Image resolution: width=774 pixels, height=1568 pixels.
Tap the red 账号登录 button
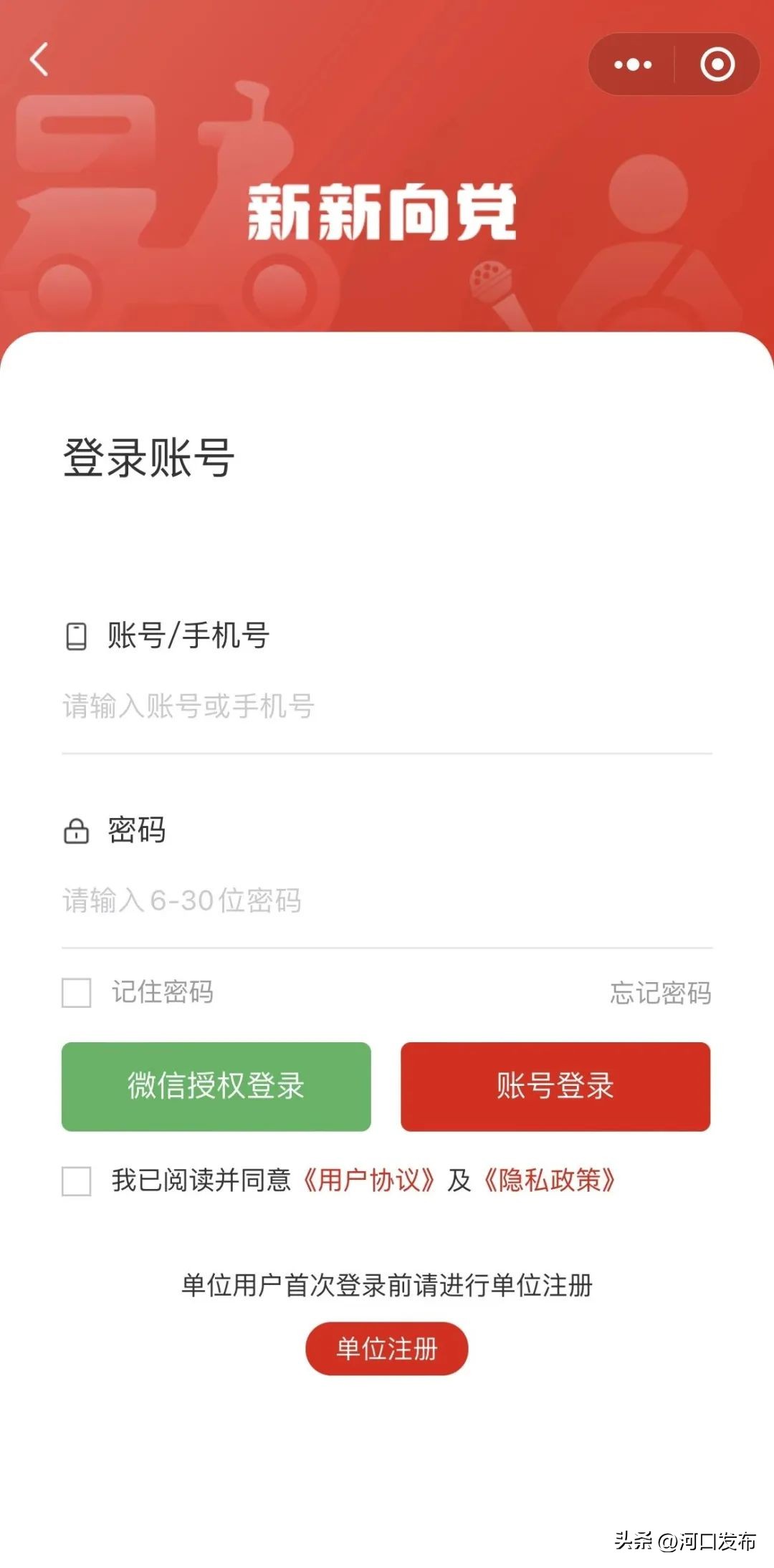coord(555,1087)
